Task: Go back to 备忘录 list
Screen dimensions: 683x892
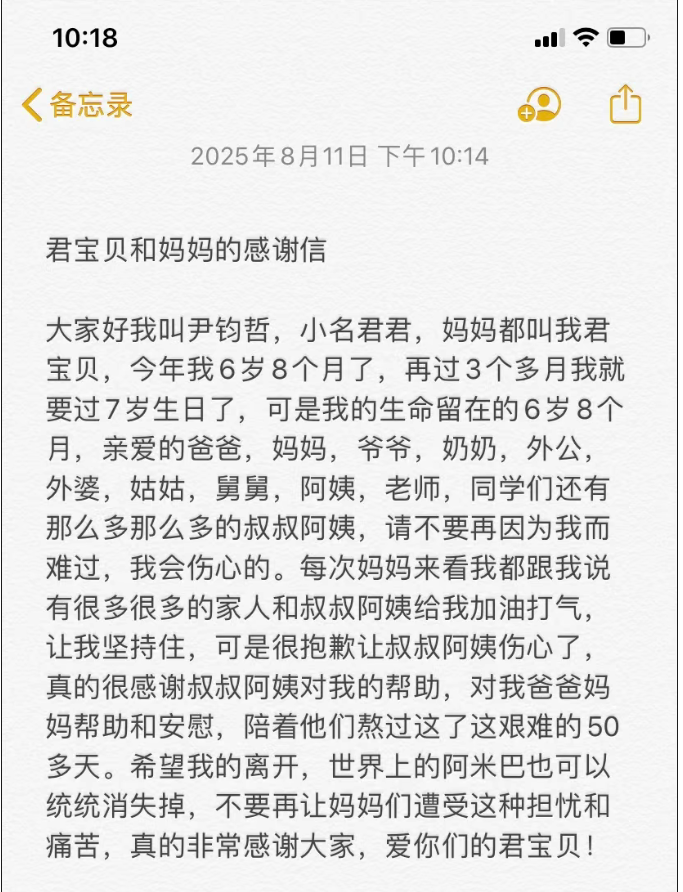Action: pos(77,105)
